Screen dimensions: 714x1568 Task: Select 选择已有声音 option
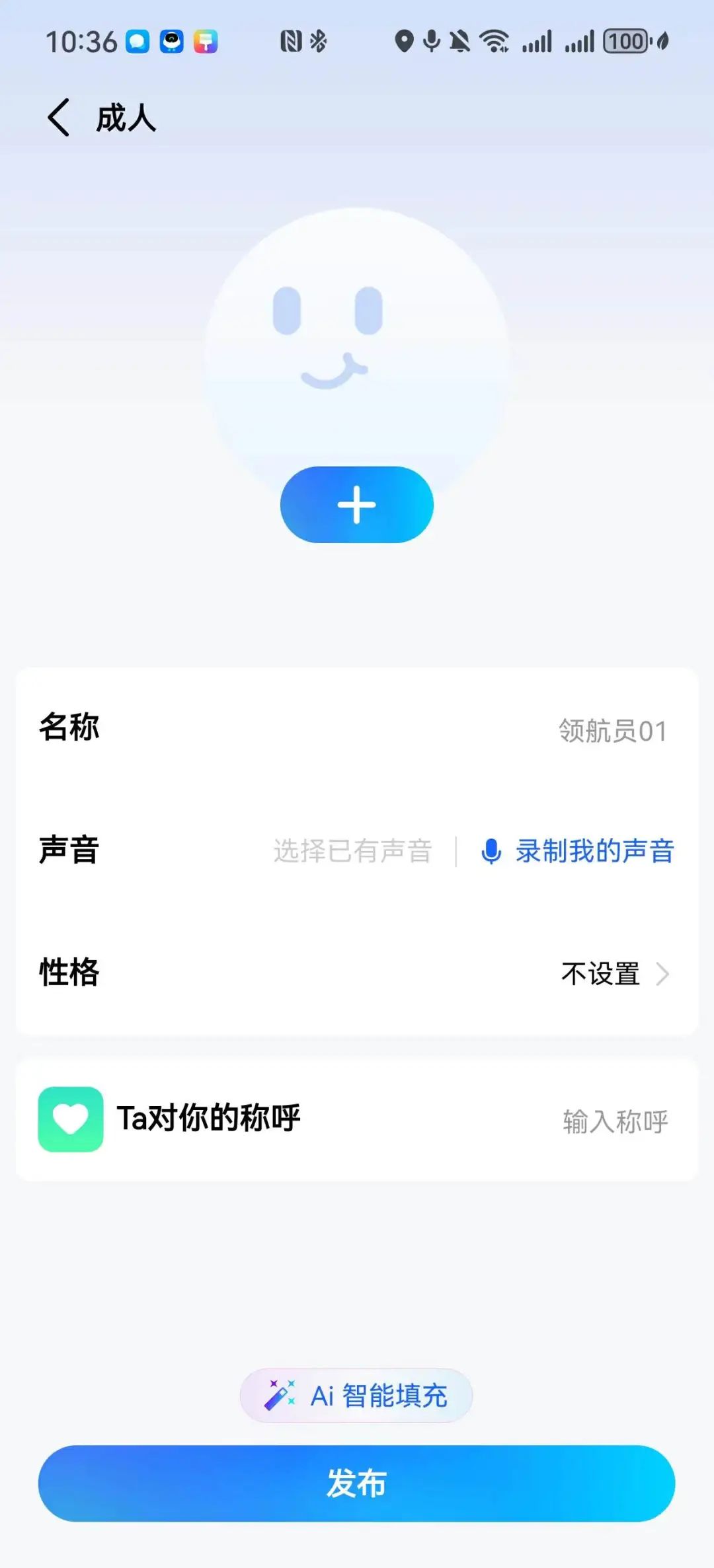(x=352, y=851)
